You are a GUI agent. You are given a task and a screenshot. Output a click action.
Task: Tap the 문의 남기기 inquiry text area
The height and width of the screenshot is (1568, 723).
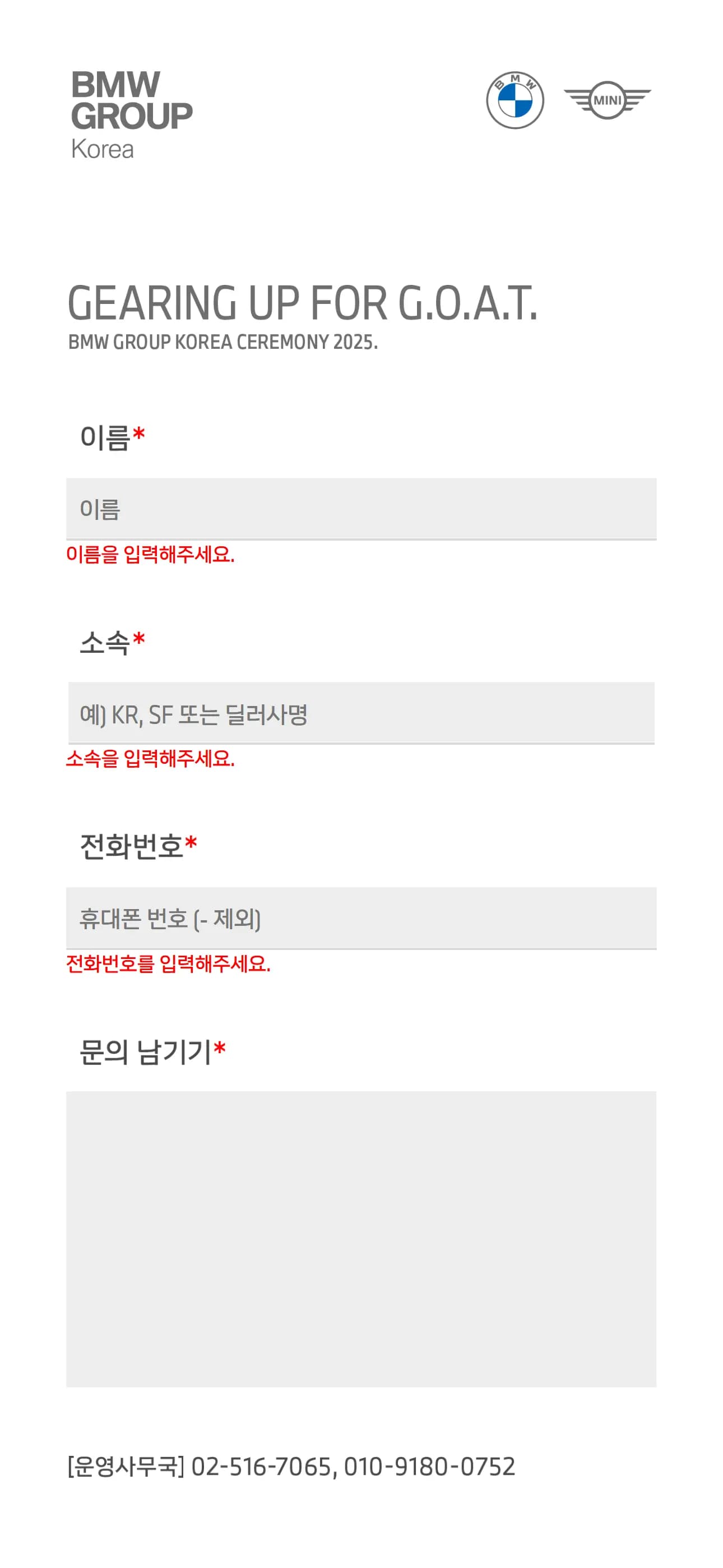tap(361, 1239)
